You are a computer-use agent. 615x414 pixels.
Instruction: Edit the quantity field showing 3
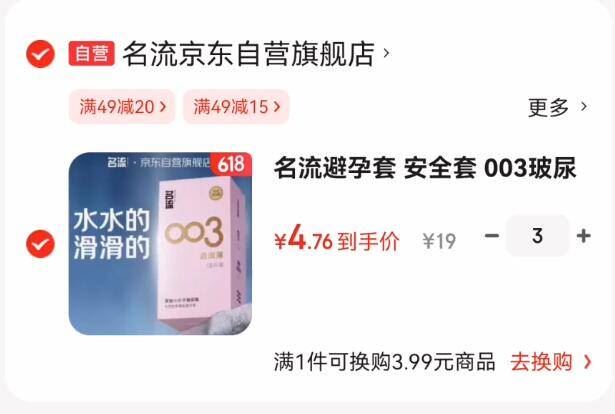coord(538,237)
